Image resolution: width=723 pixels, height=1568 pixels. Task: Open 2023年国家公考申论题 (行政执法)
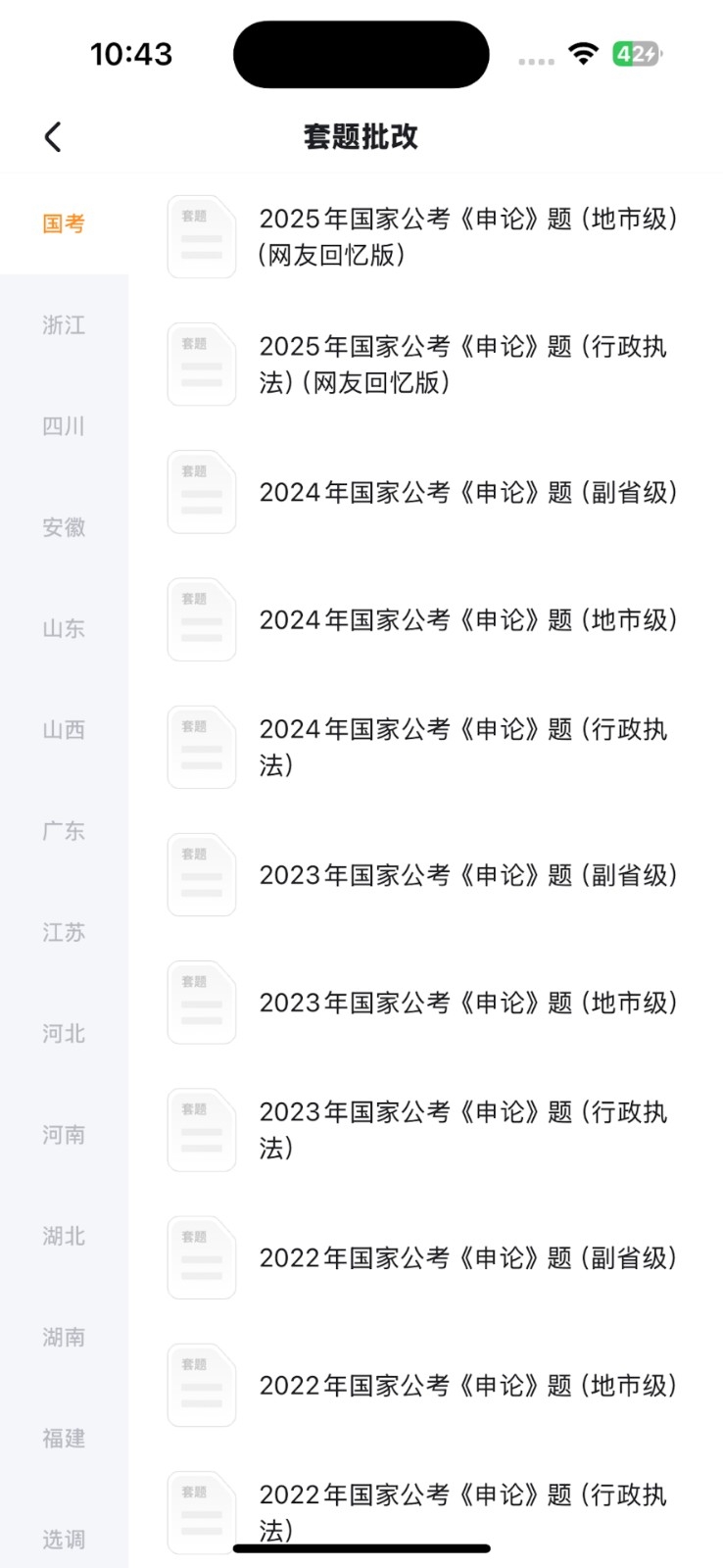coord(425,1130)
